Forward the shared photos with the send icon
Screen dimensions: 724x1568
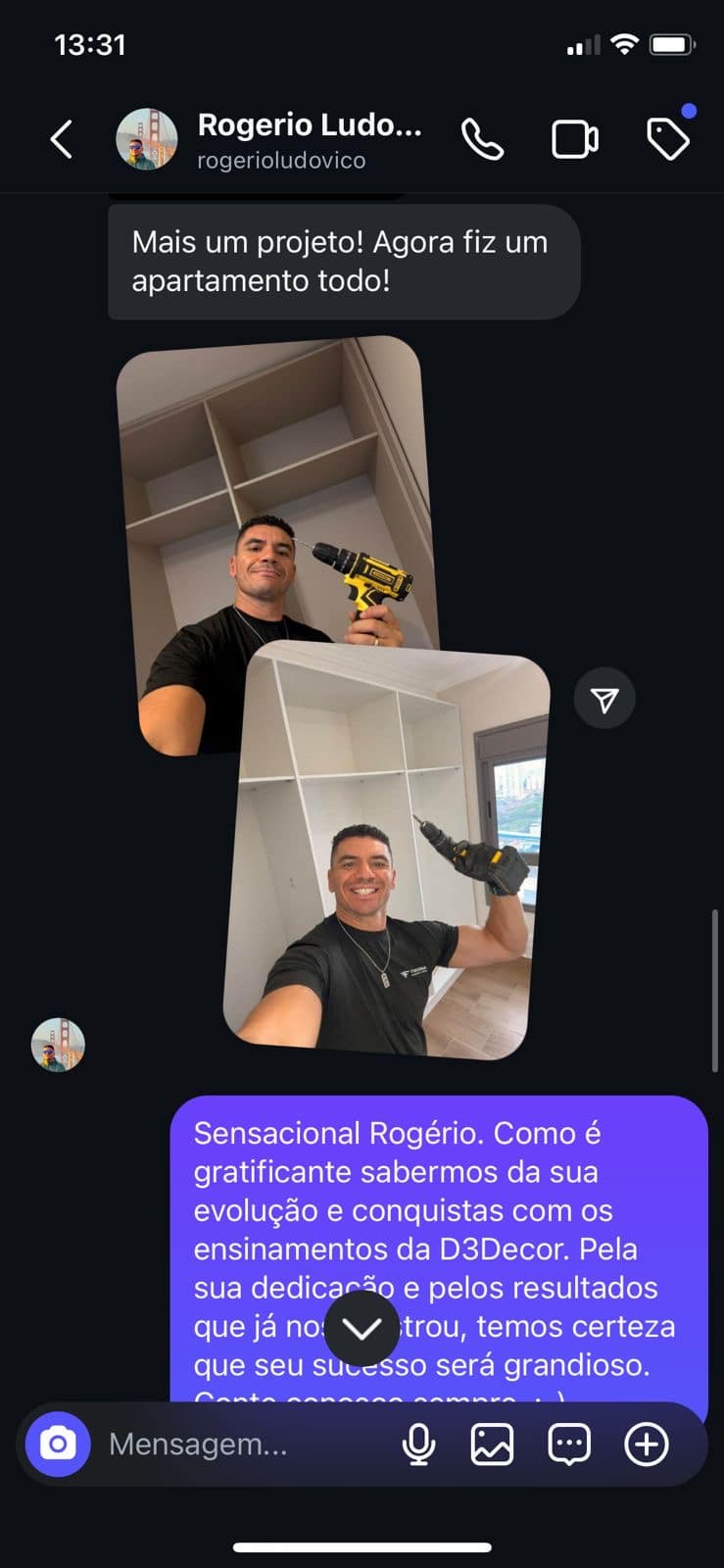click(x=604, y=699)
